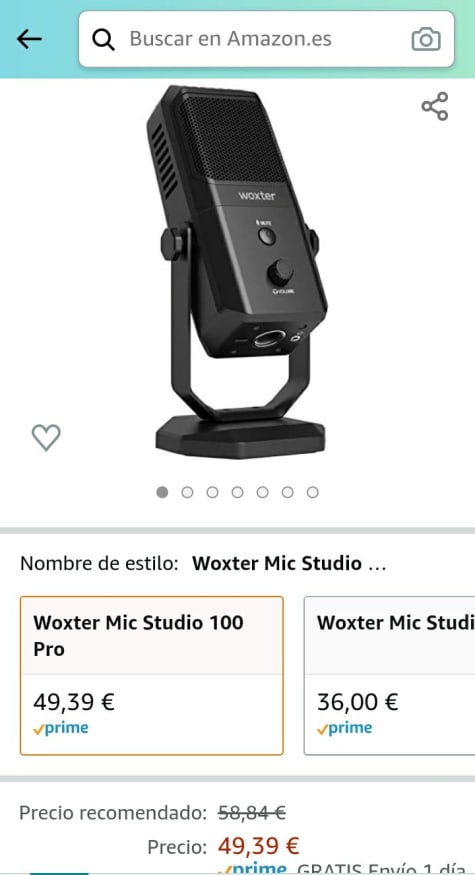The width and height of the screenshot is (475, 875).
Task: Select the 36,00 € style option
Action: (389, 676)
